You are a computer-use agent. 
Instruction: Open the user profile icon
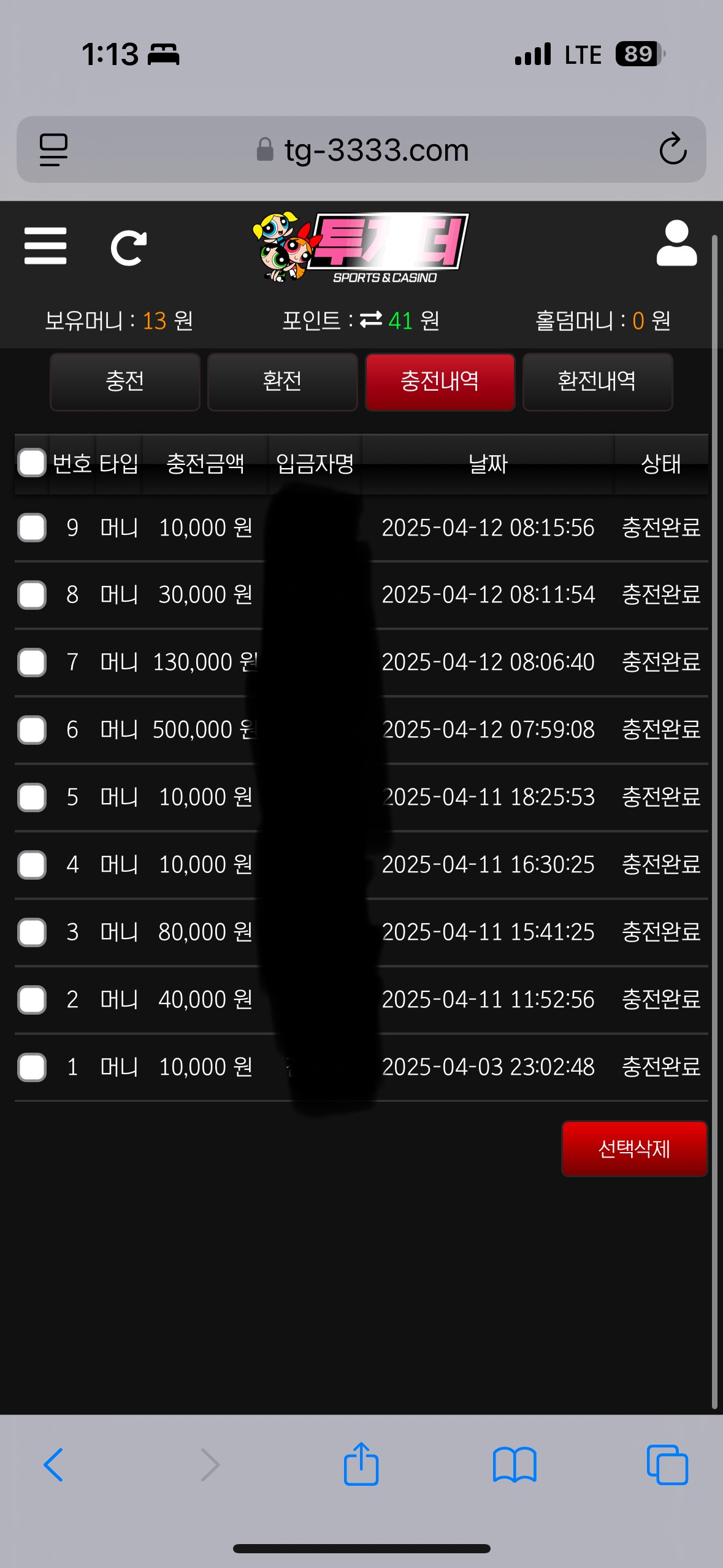tap(676, 244)
